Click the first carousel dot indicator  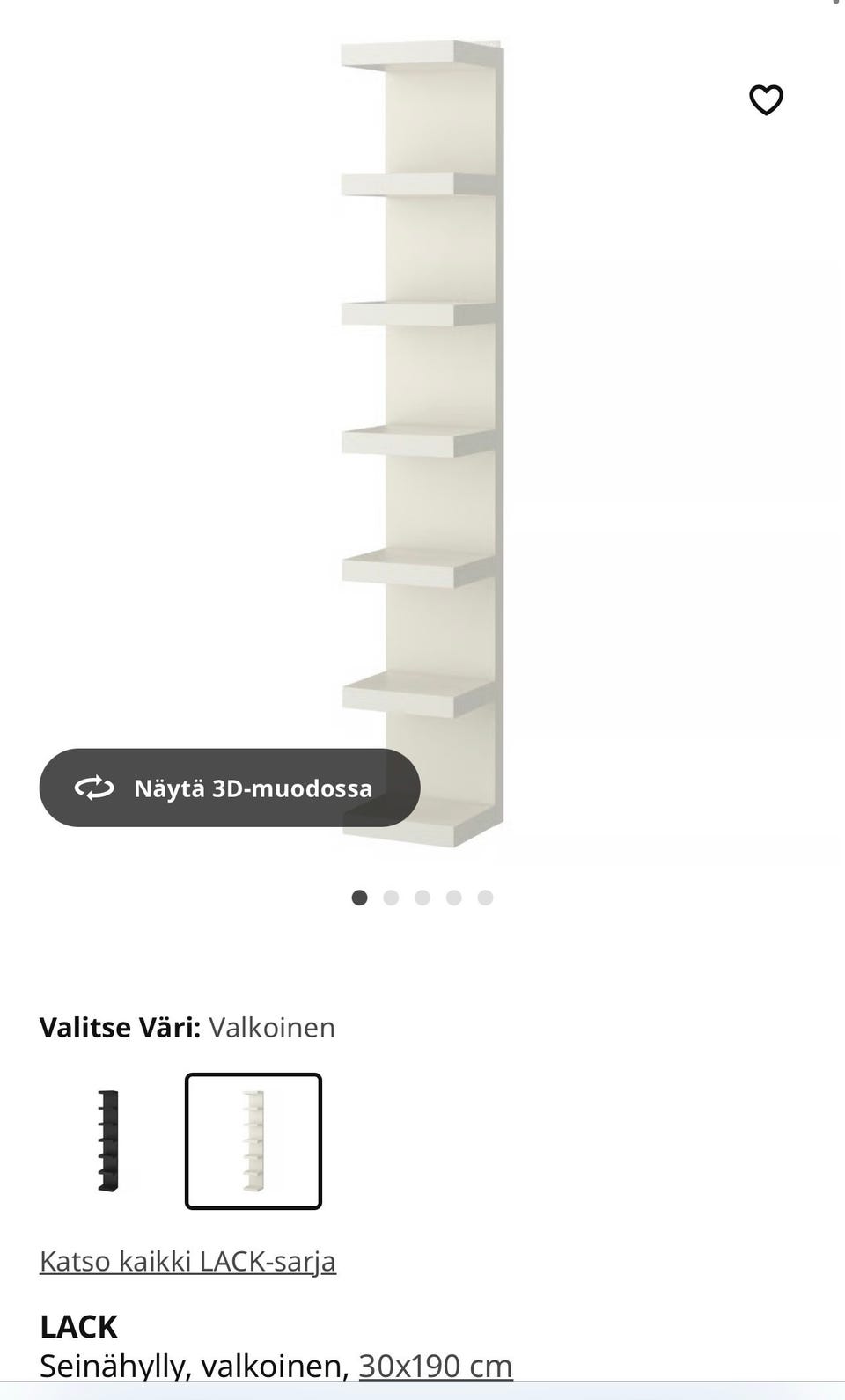(360, 898)
